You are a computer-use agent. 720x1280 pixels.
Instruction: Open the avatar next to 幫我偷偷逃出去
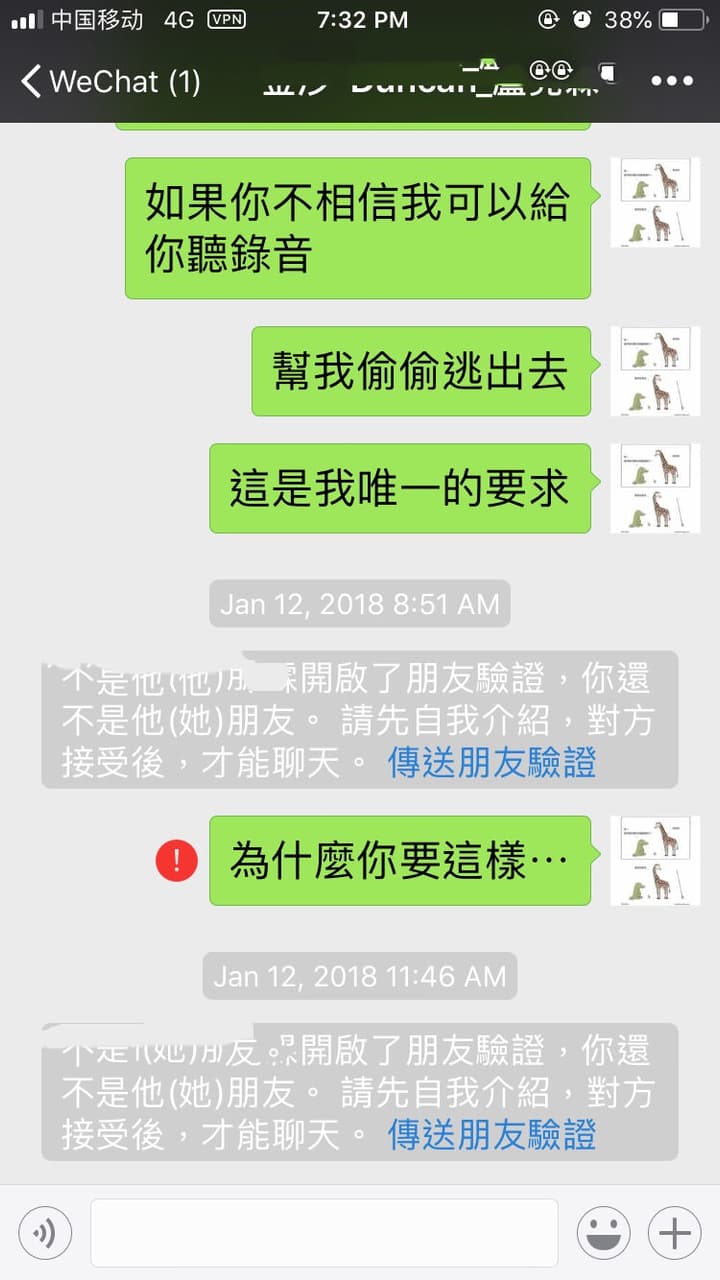655,371
